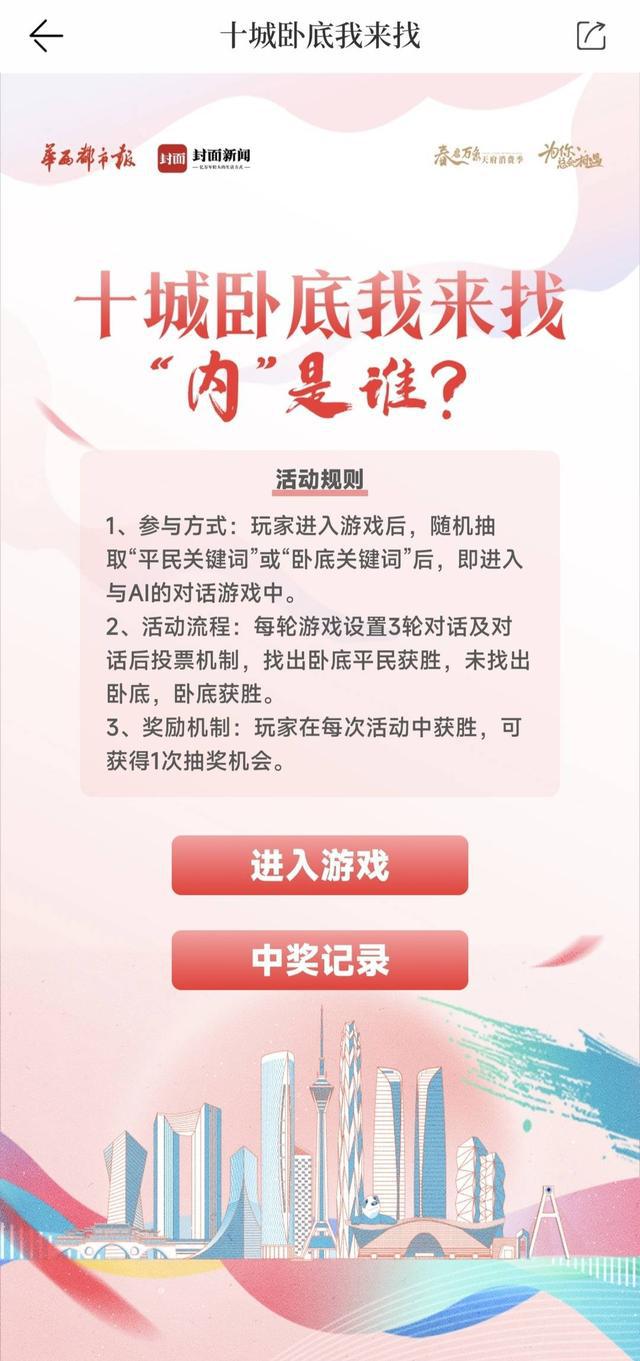The height and width of the screenshot is (1361, 640).
Task: Go back using the arrow icon
Action: click(x=46, y=36)
